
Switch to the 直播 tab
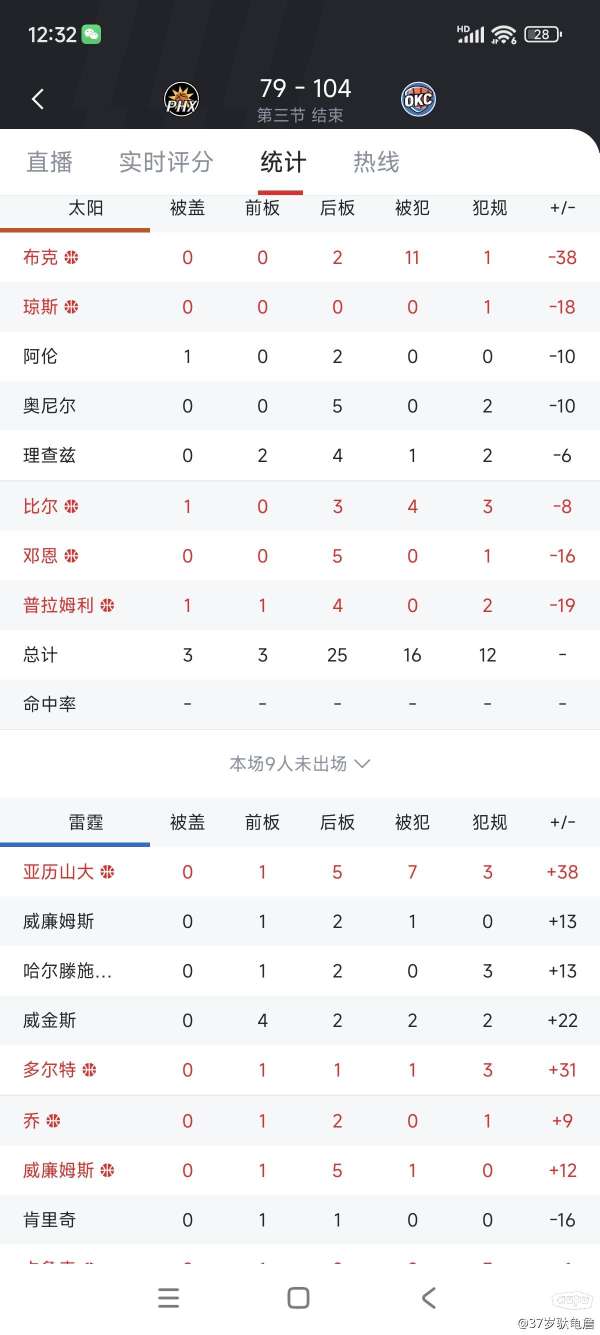pos(50,162)
